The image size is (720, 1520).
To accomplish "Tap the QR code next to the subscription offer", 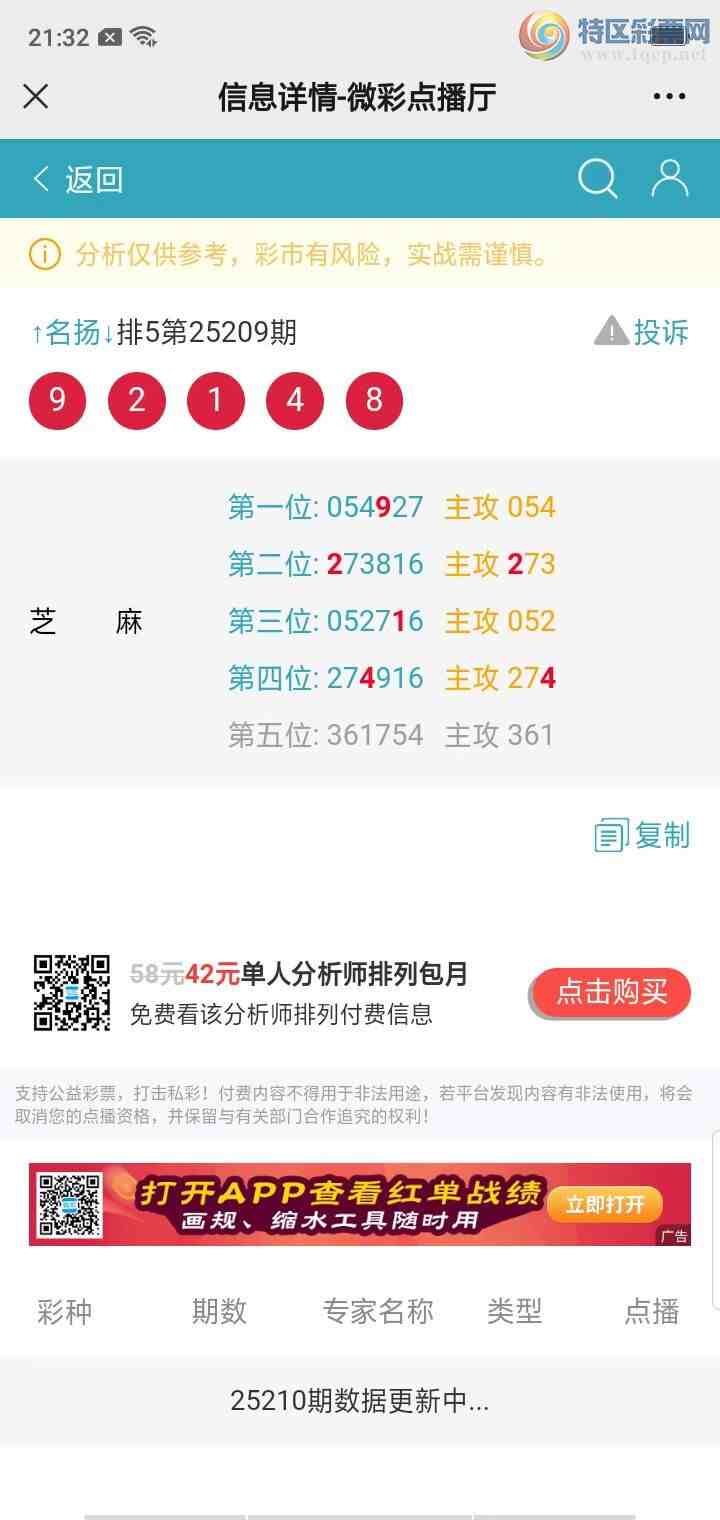I will pyautogui.click(x=70, y=989).
